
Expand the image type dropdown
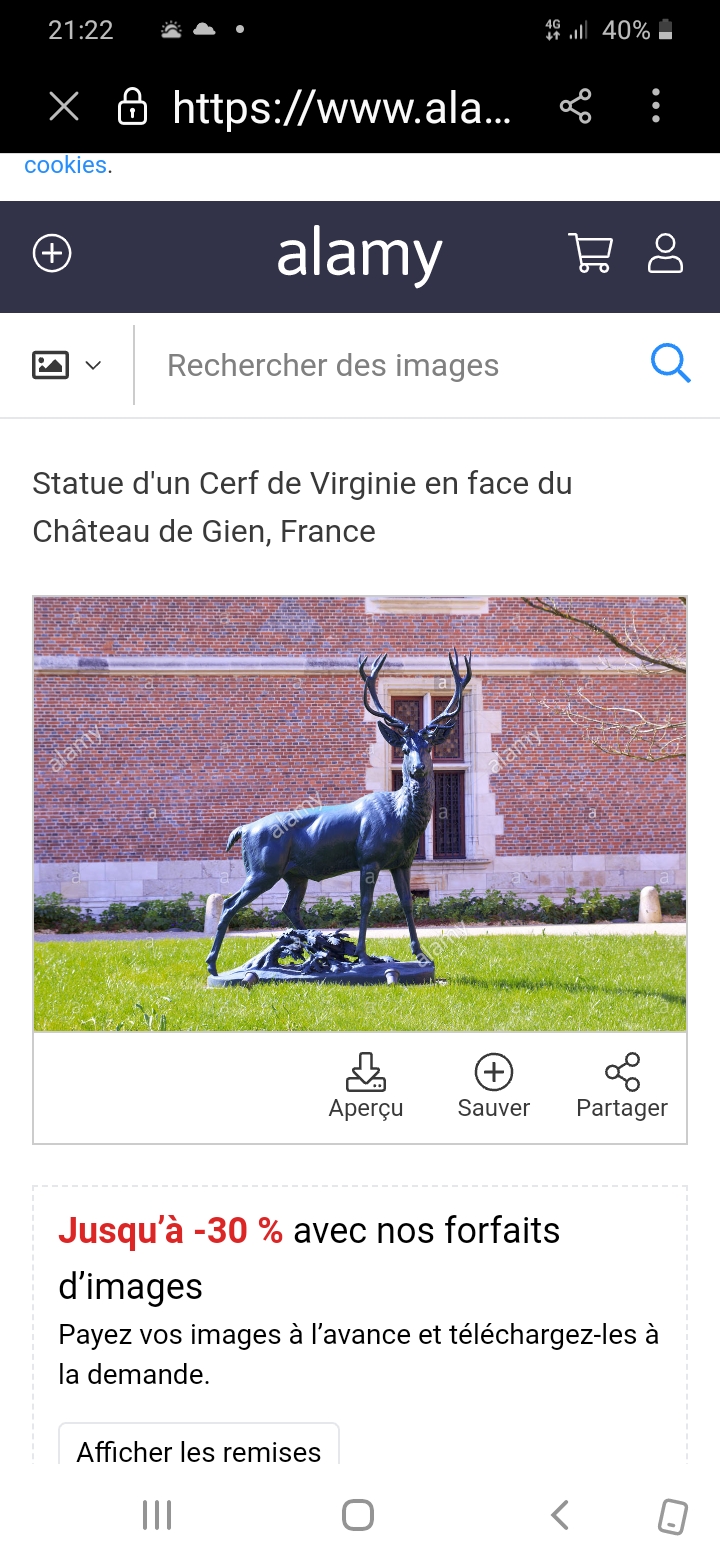67,365
